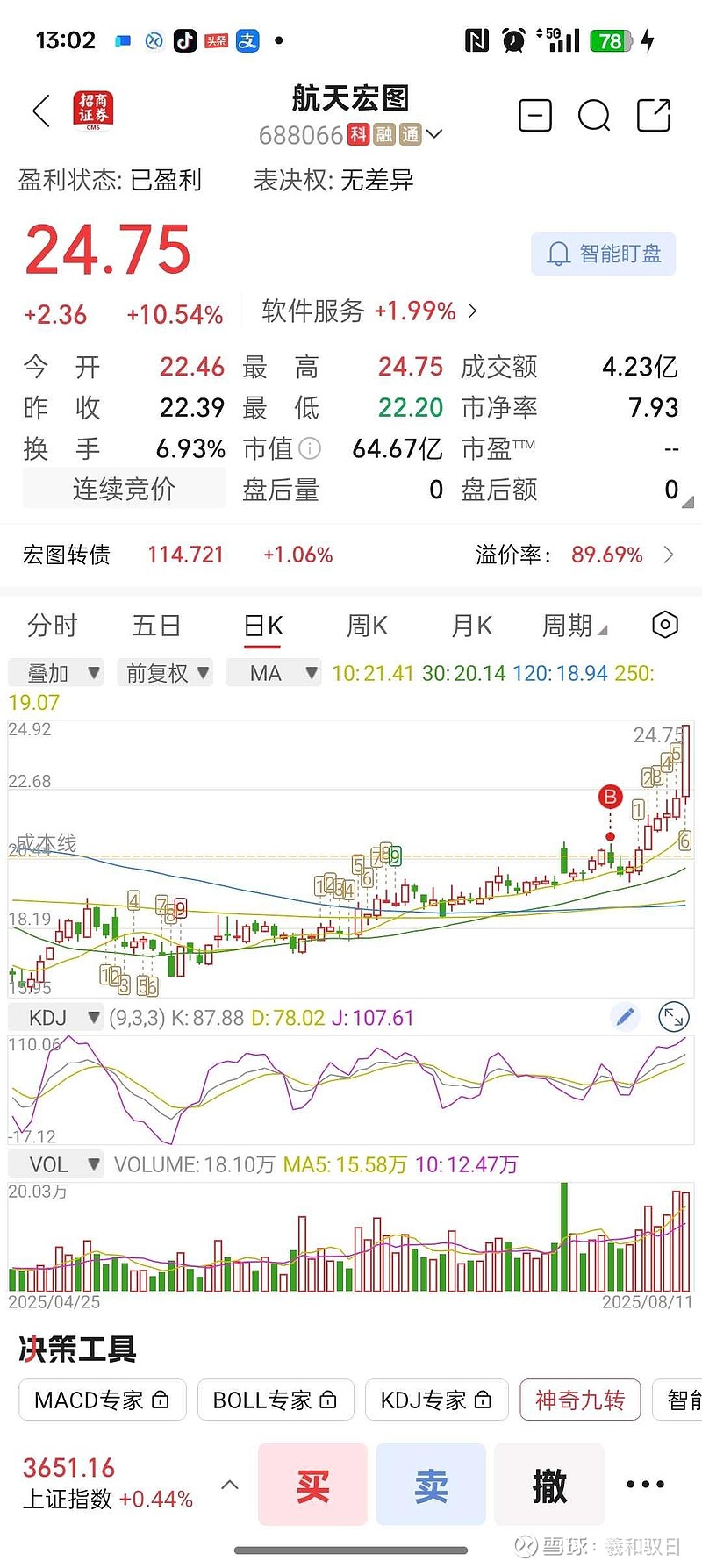Open the 宏图转债 convertible bond row

[351, 555]
